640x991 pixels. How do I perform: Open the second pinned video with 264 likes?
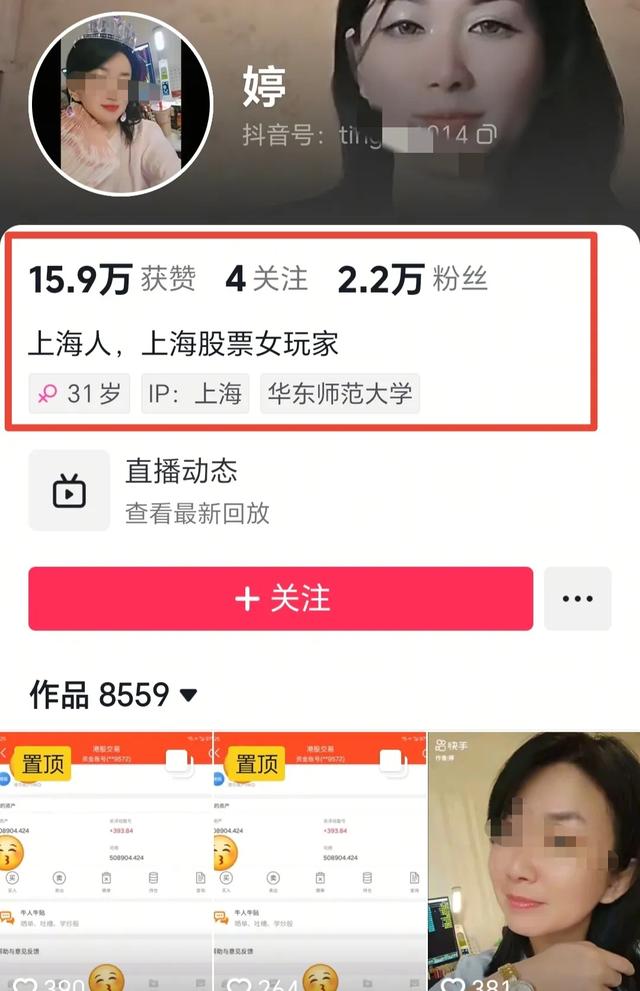tap(320, 860)
